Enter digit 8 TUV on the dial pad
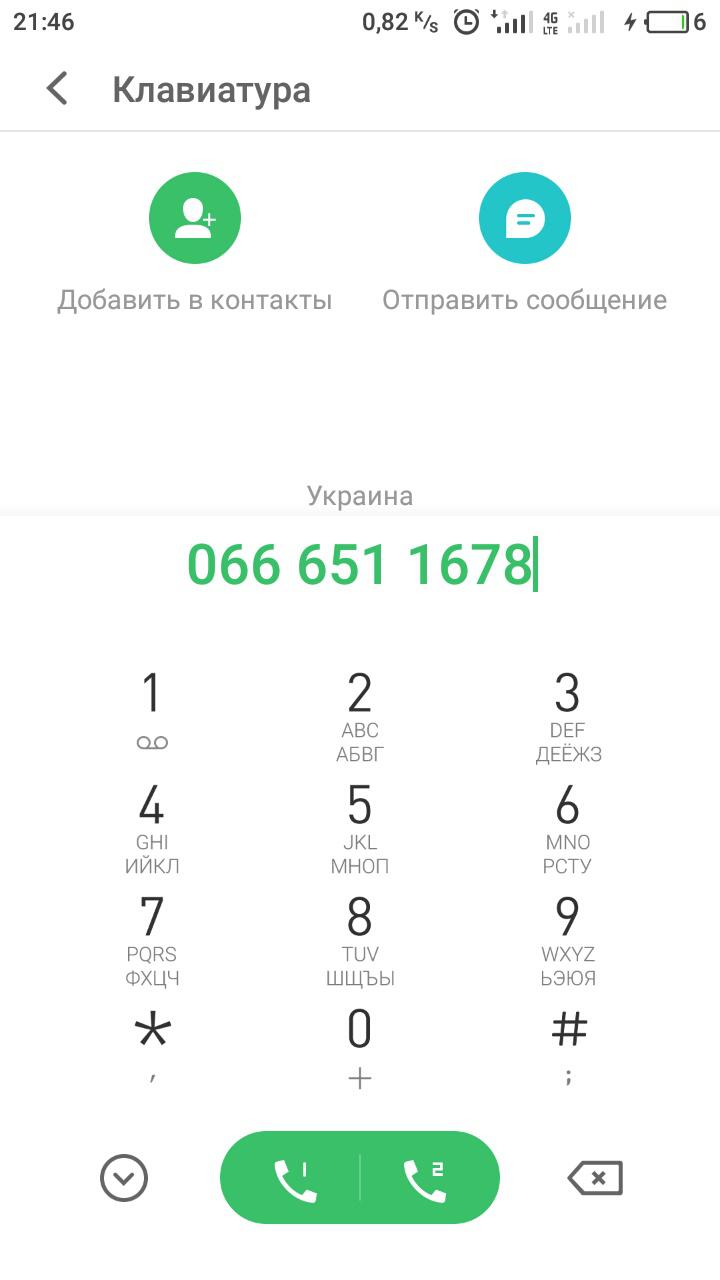 (x=360, y=939)
